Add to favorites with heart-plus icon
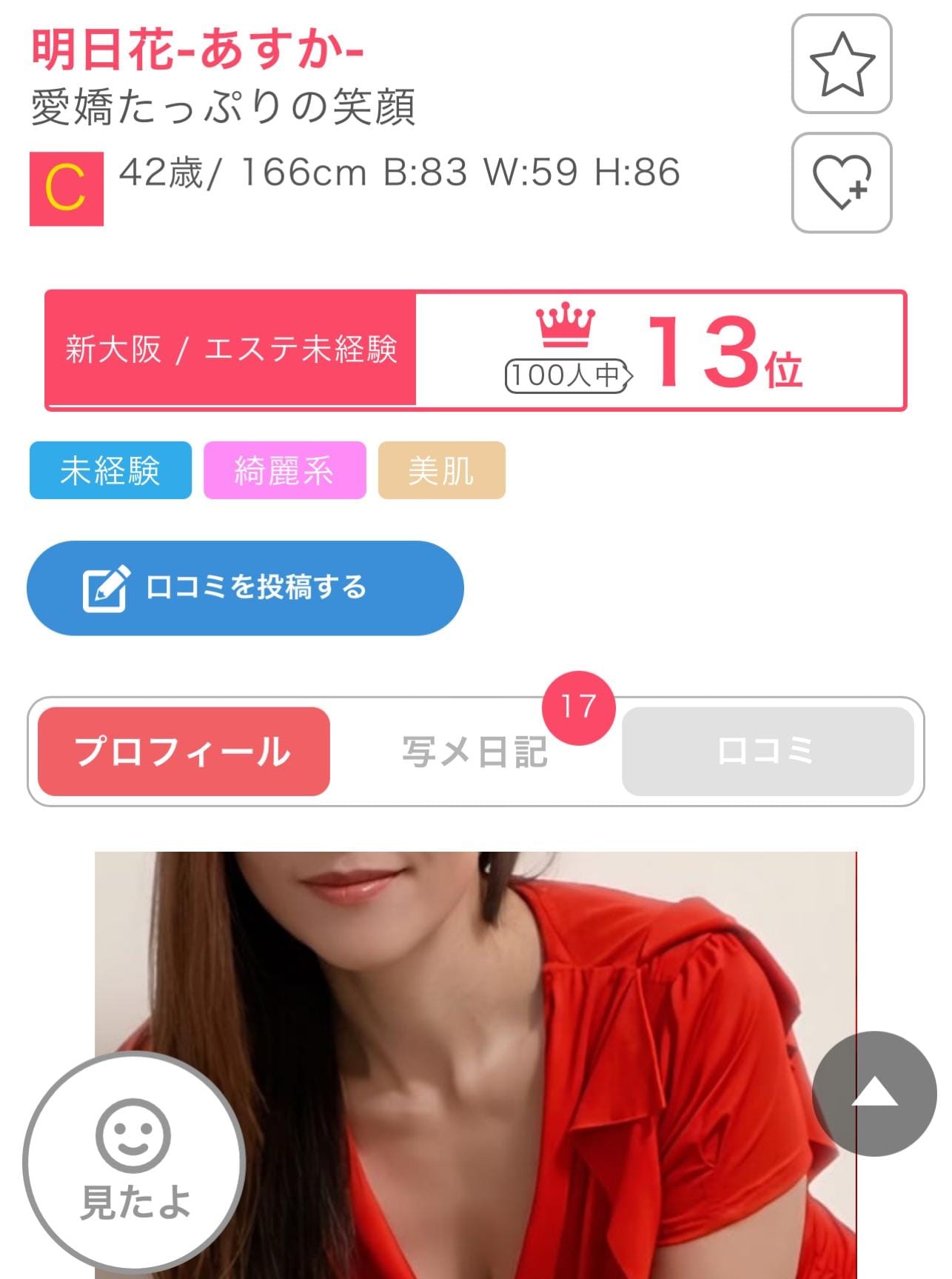This screenshot has height=1279, width=952. click(x=842, y=183)
